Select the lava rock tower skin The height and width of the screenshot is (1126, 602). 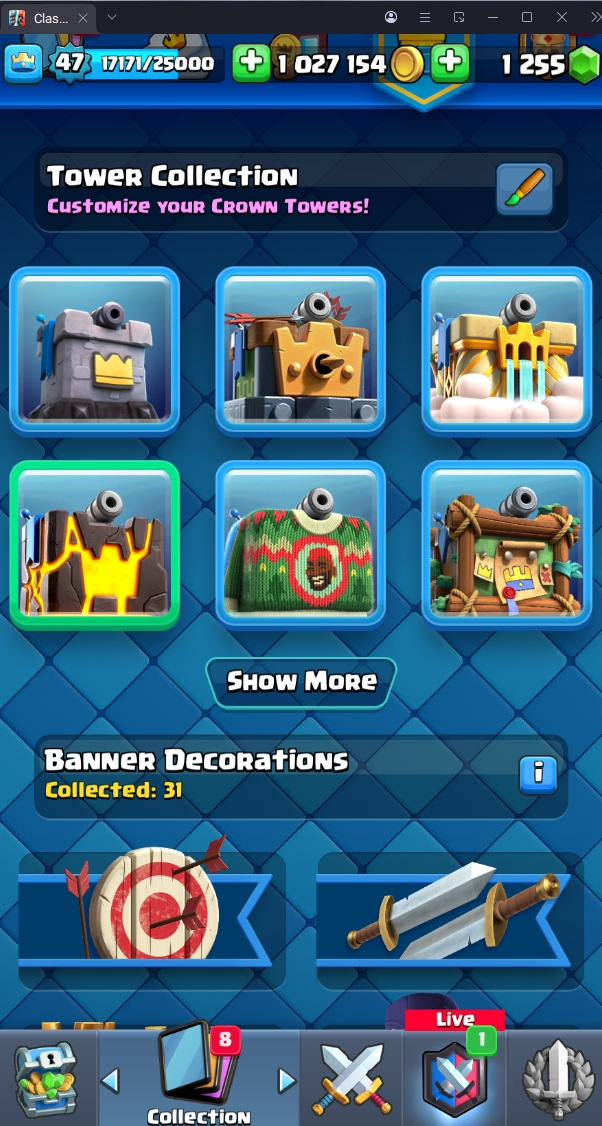pyautogui.click(x=94, y=544)
